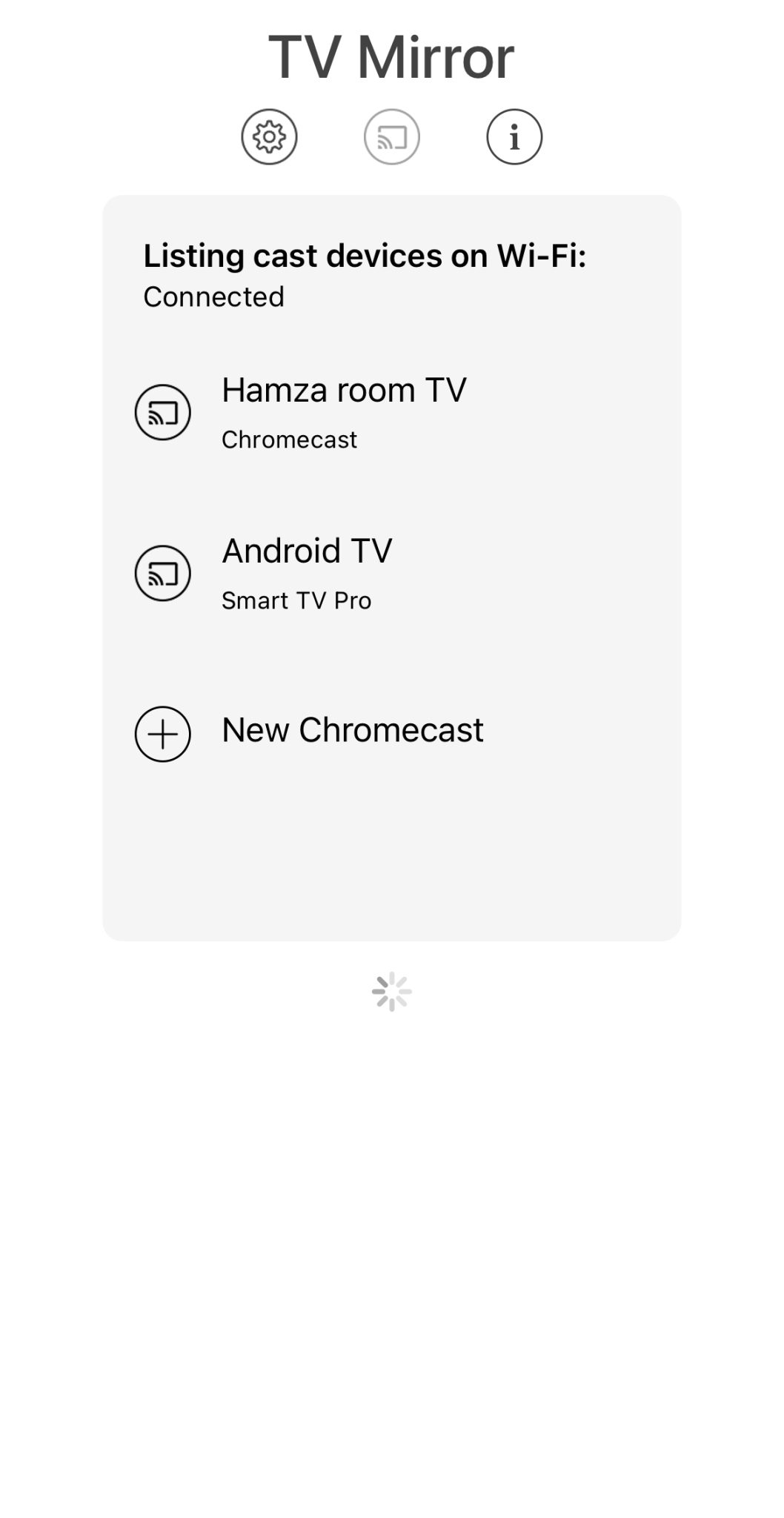
Task: Click the Listing cast devices heading
Action: (368, 255)
